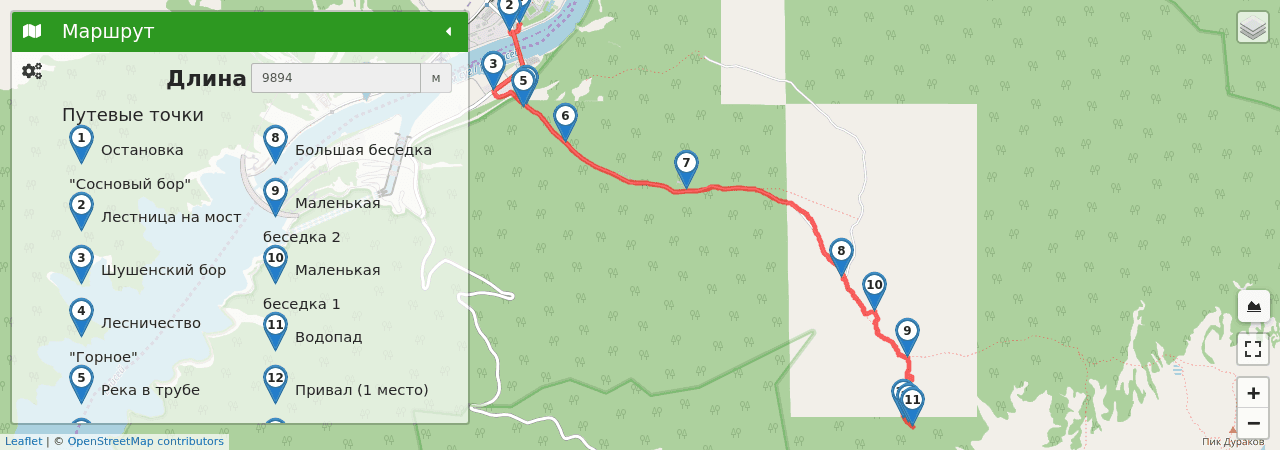Open the Leaflet attribution link

(x=23, y=441)
